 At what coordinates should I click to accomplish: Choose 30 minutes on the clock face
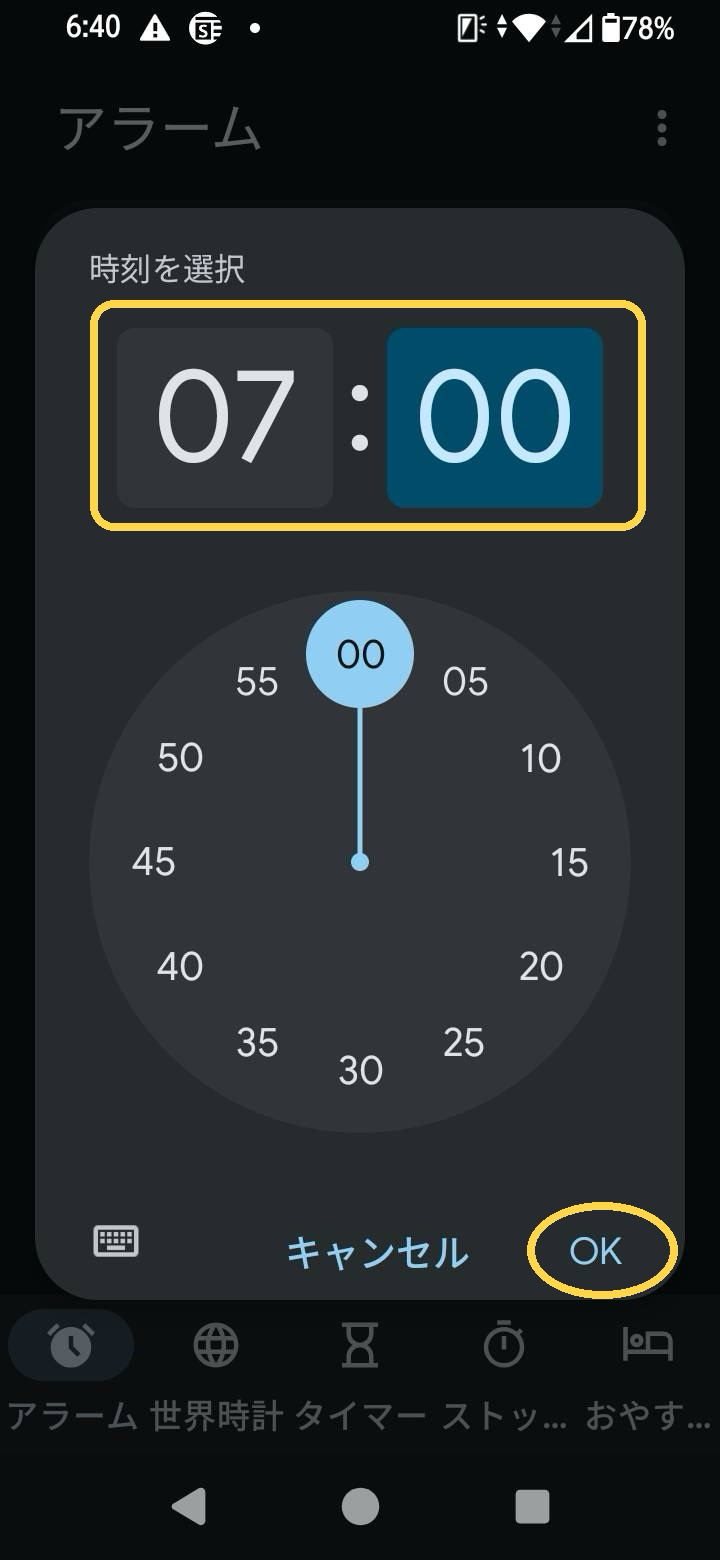[x=360, y=1071]
